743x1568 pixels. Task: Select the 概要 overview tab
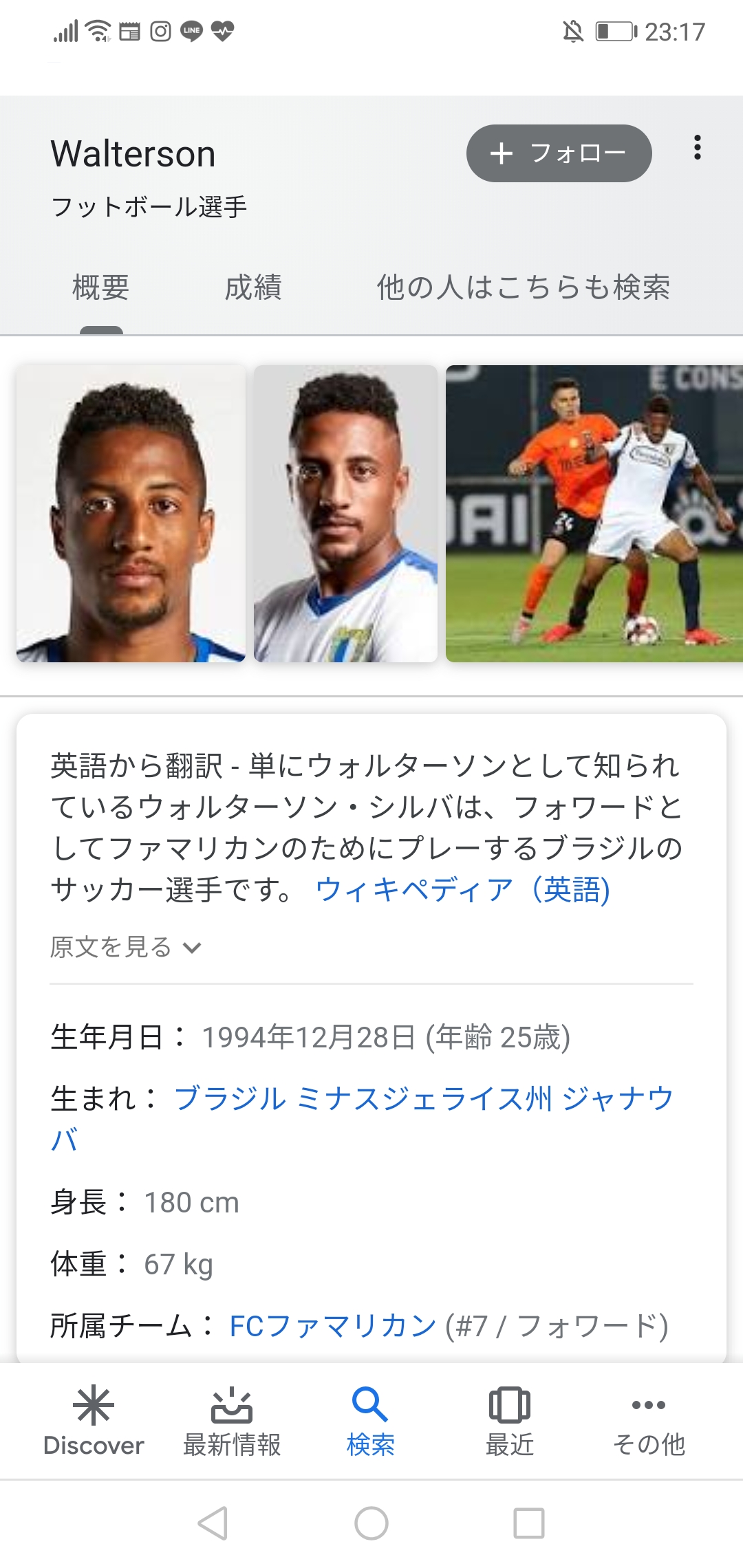pyautogui.click(x=101, y=287)
